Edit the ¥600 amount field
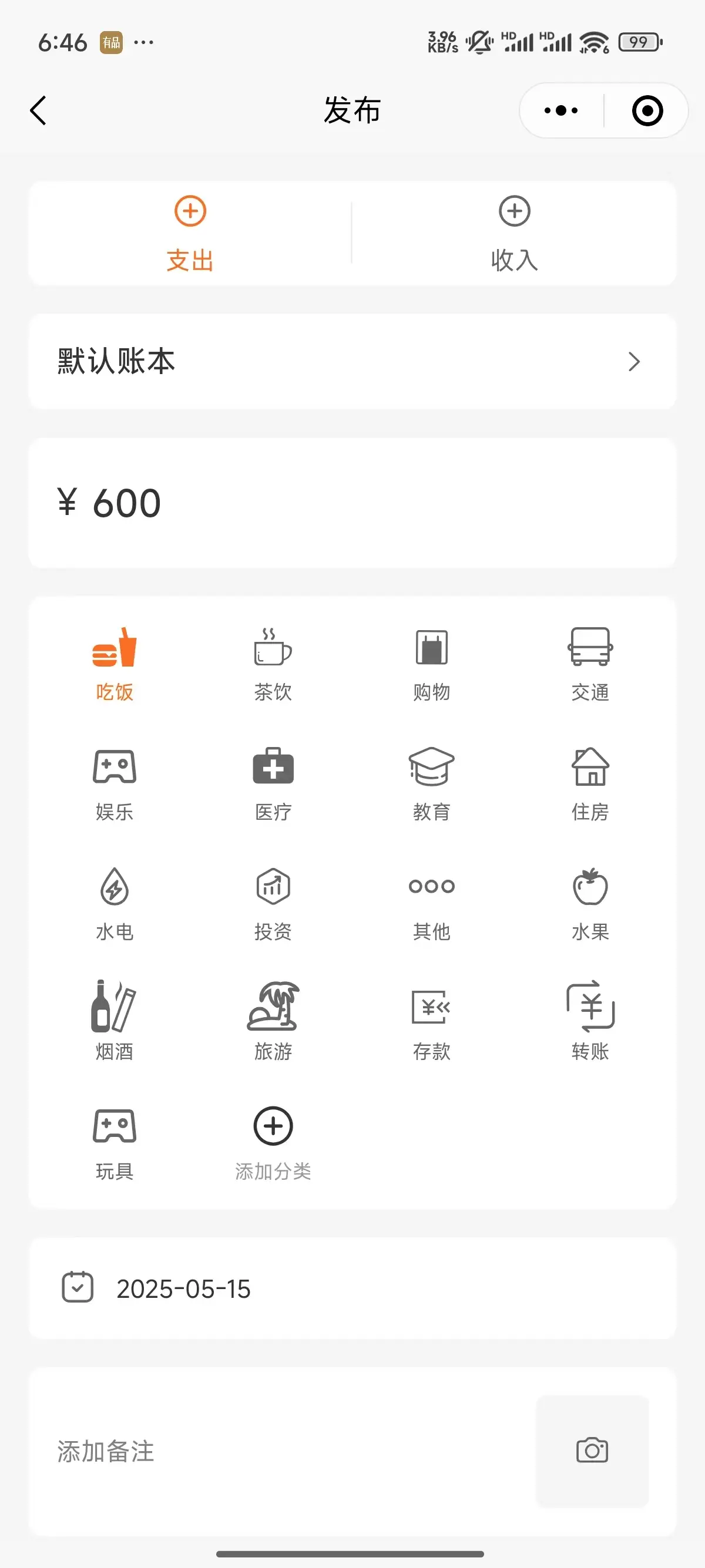 (x=352, y=503)
